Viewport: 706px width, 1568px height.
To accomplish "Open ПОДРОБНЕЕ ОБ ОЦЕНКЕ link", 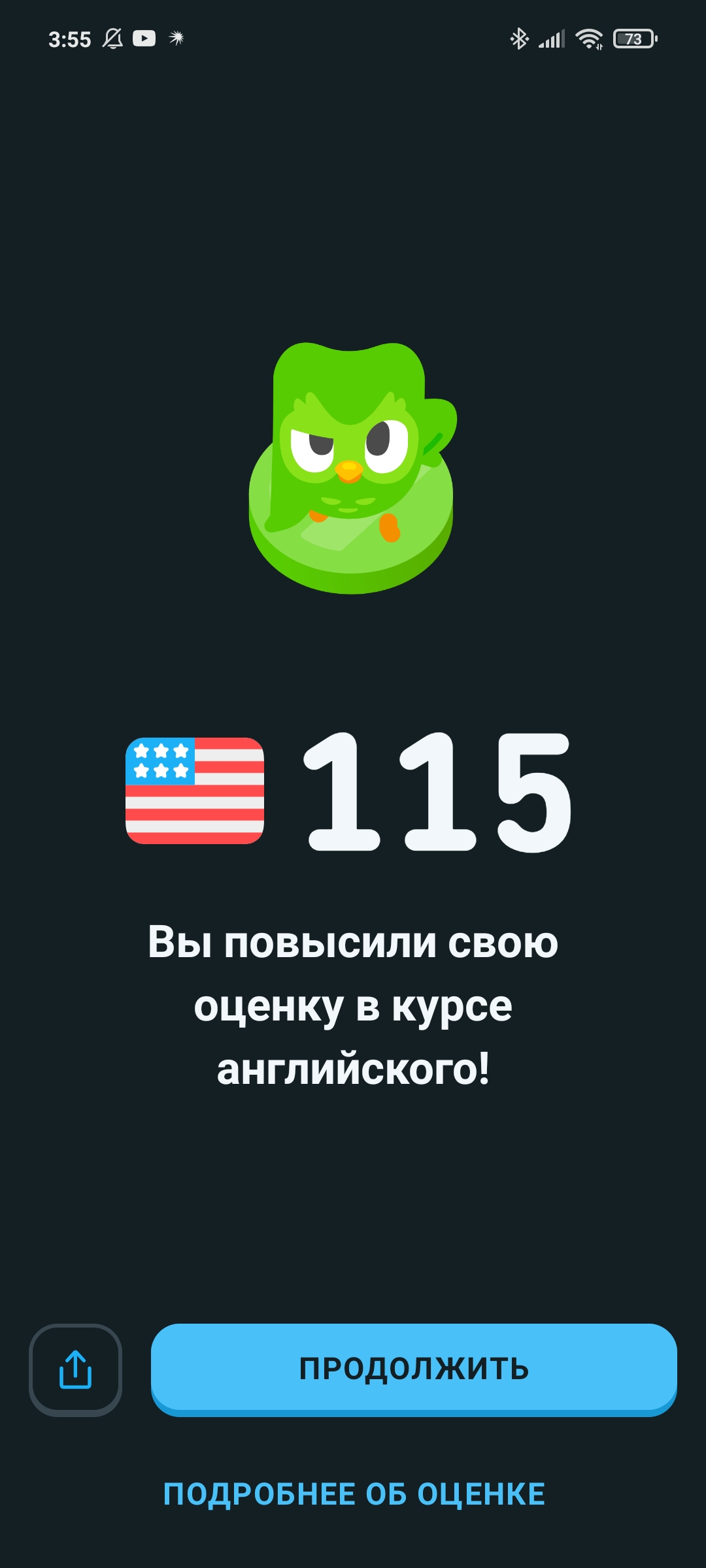I will coord(354,1494).
